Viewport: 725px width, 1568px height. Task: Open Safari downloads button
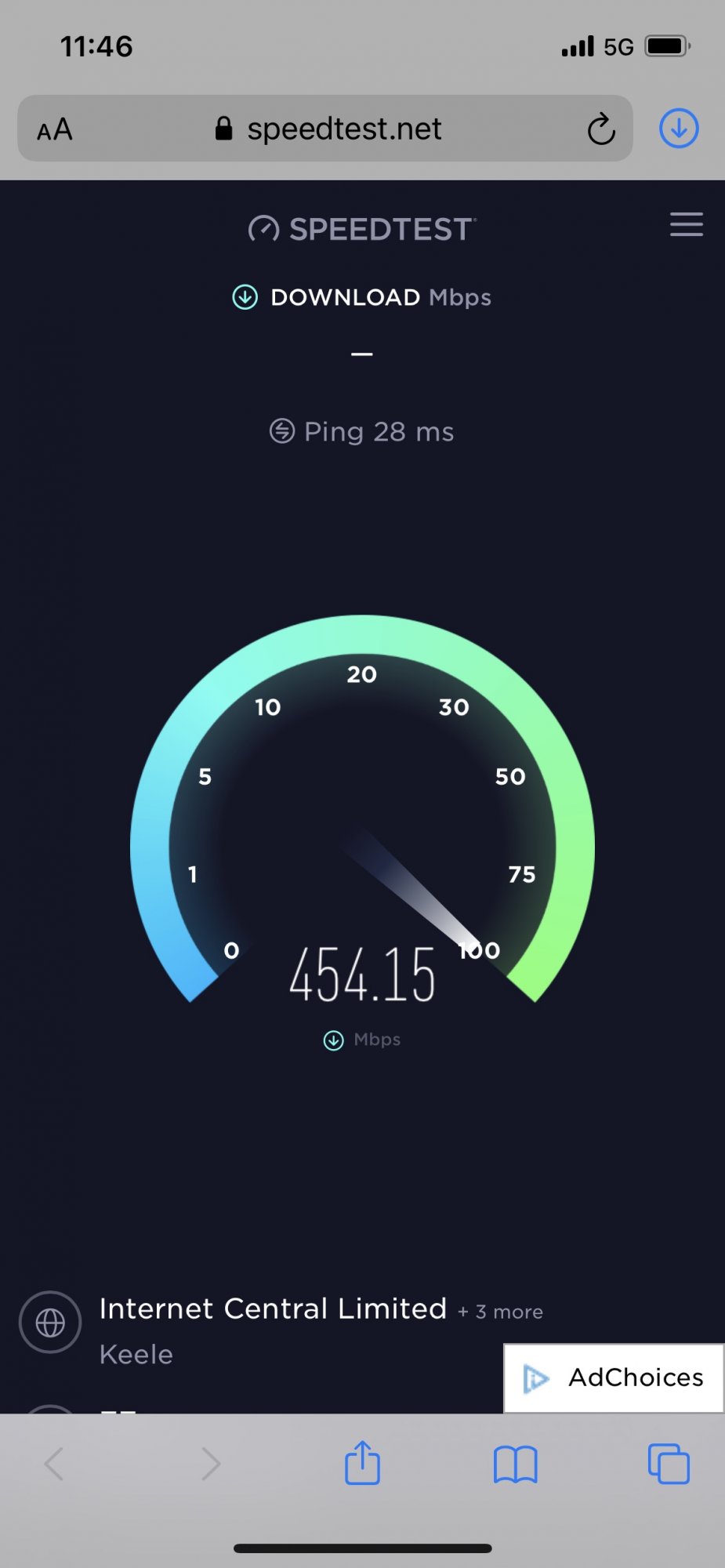(679, 128)
